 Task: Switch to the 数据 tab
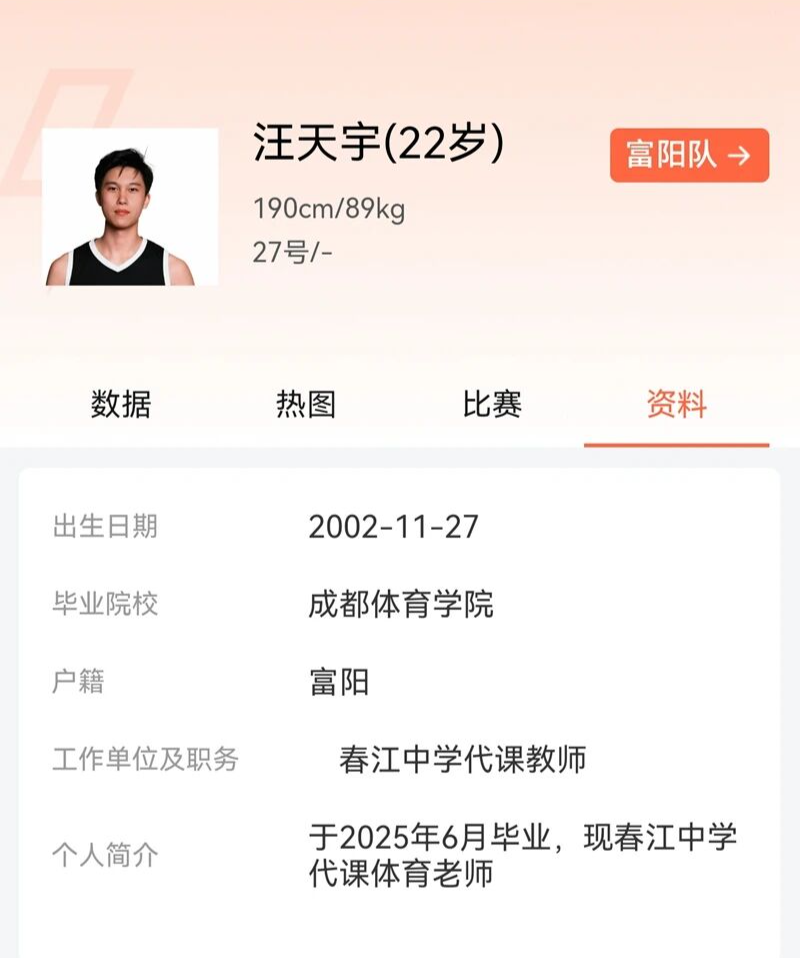tap(121, 405)
